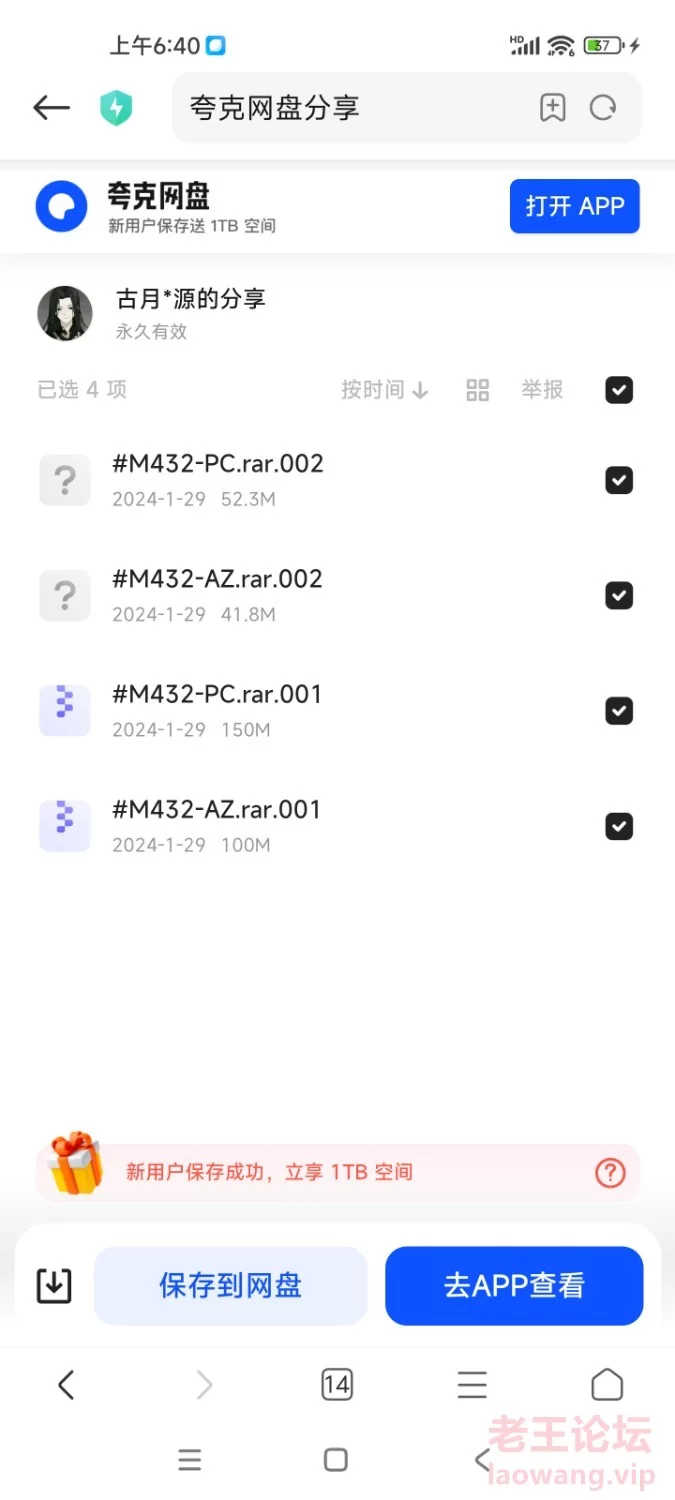Change sorting via 按时间
The image size is (675, 1500).
pos(385,390)
